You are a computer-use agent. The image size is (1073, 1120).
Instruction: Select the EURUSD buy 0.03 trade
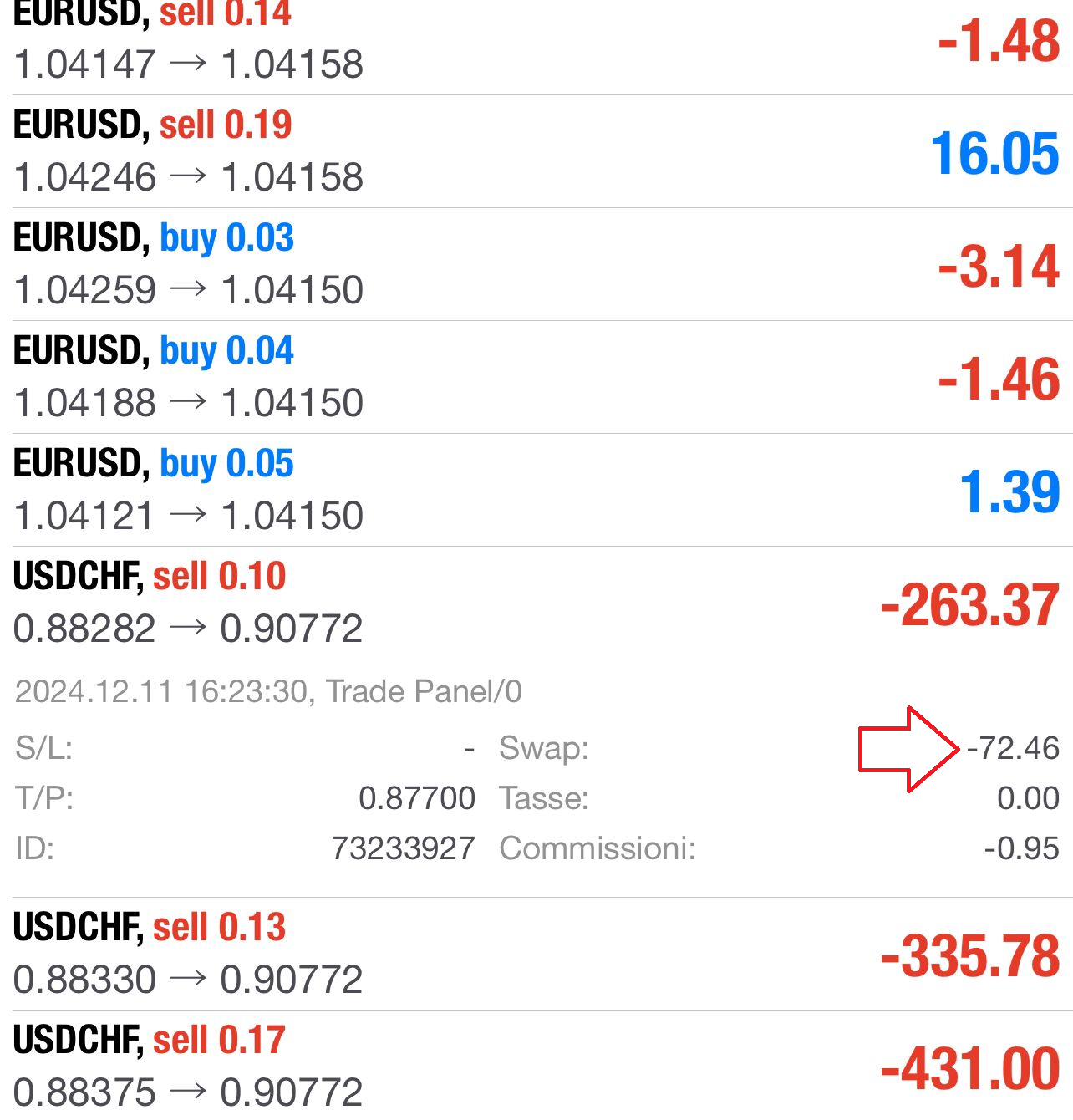coord(535,264)
